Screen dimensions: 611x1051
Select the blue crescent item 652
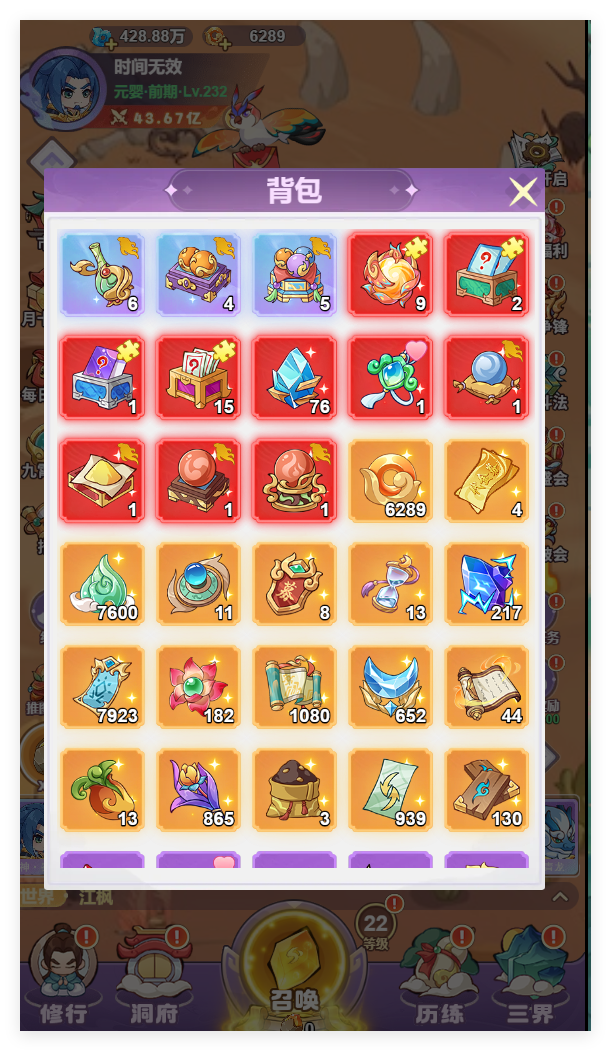pos(391,687)
